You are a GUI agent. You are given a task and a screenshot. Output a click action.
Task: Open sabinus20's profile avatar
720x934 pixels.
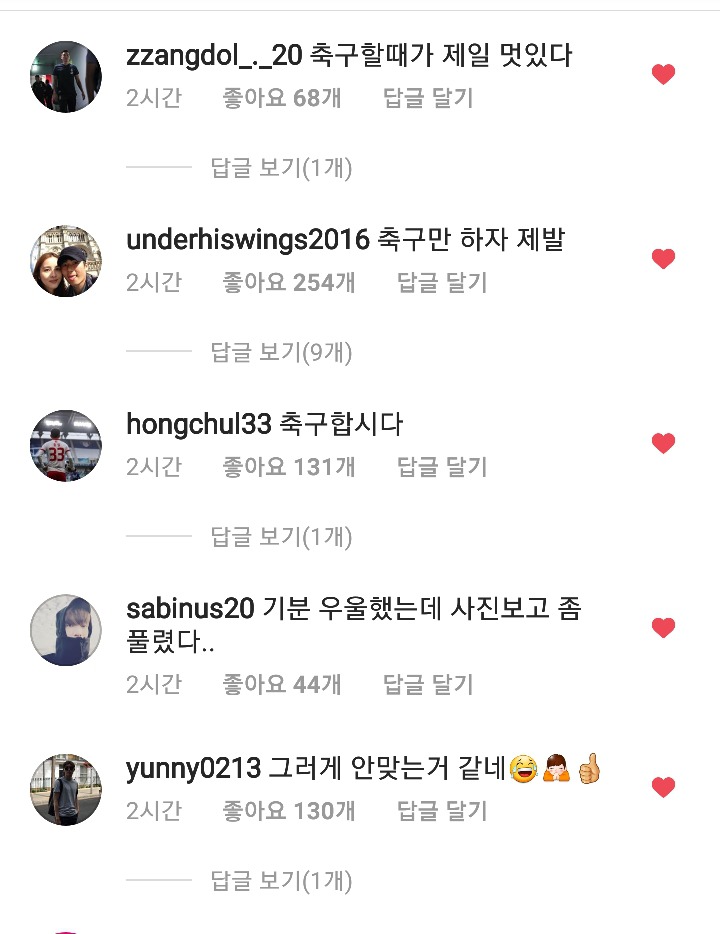click(66, 630)
